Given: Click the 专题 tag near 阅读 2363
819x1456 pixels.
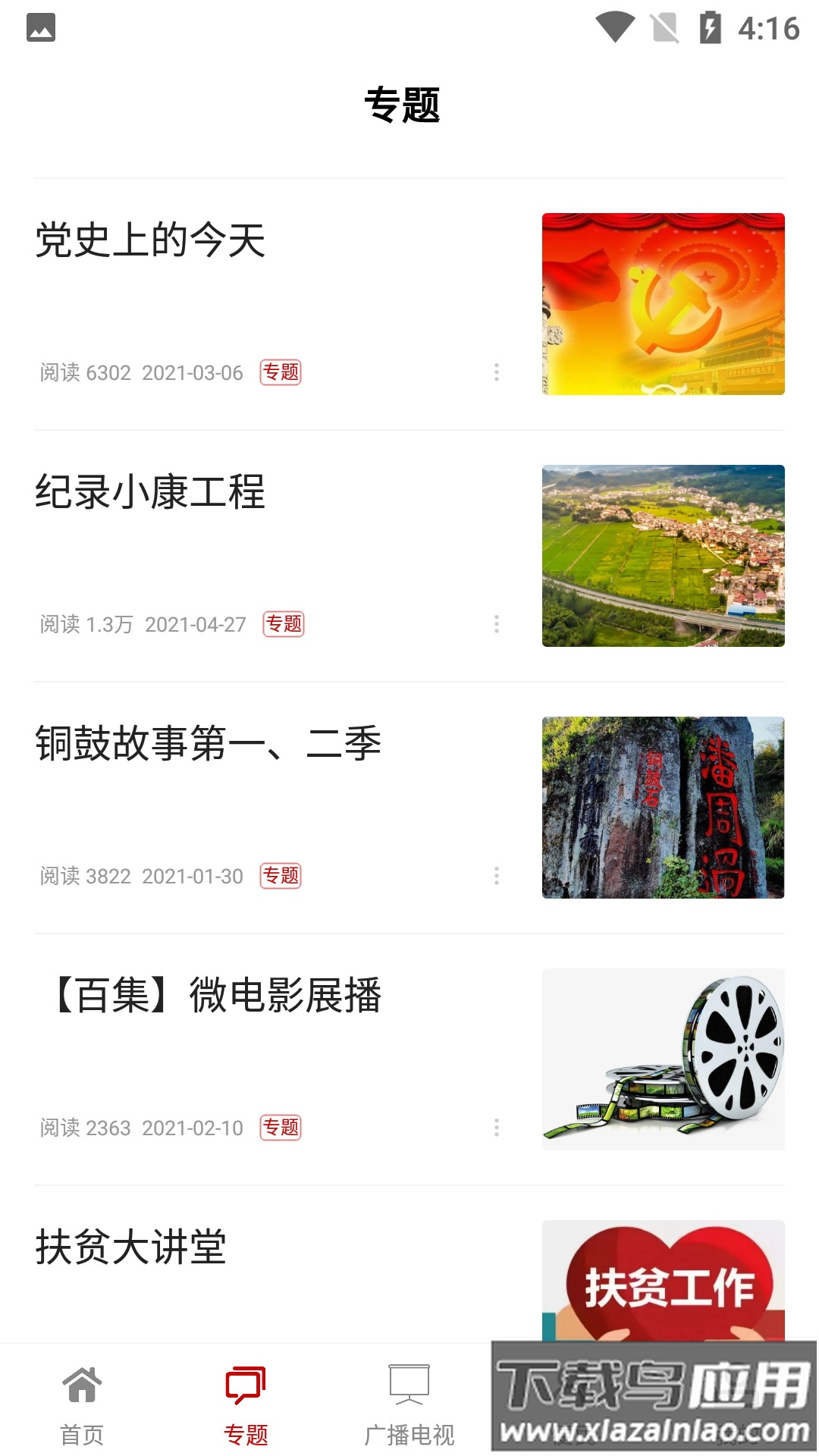Looking at the screenshot, I should [281, 1128].
